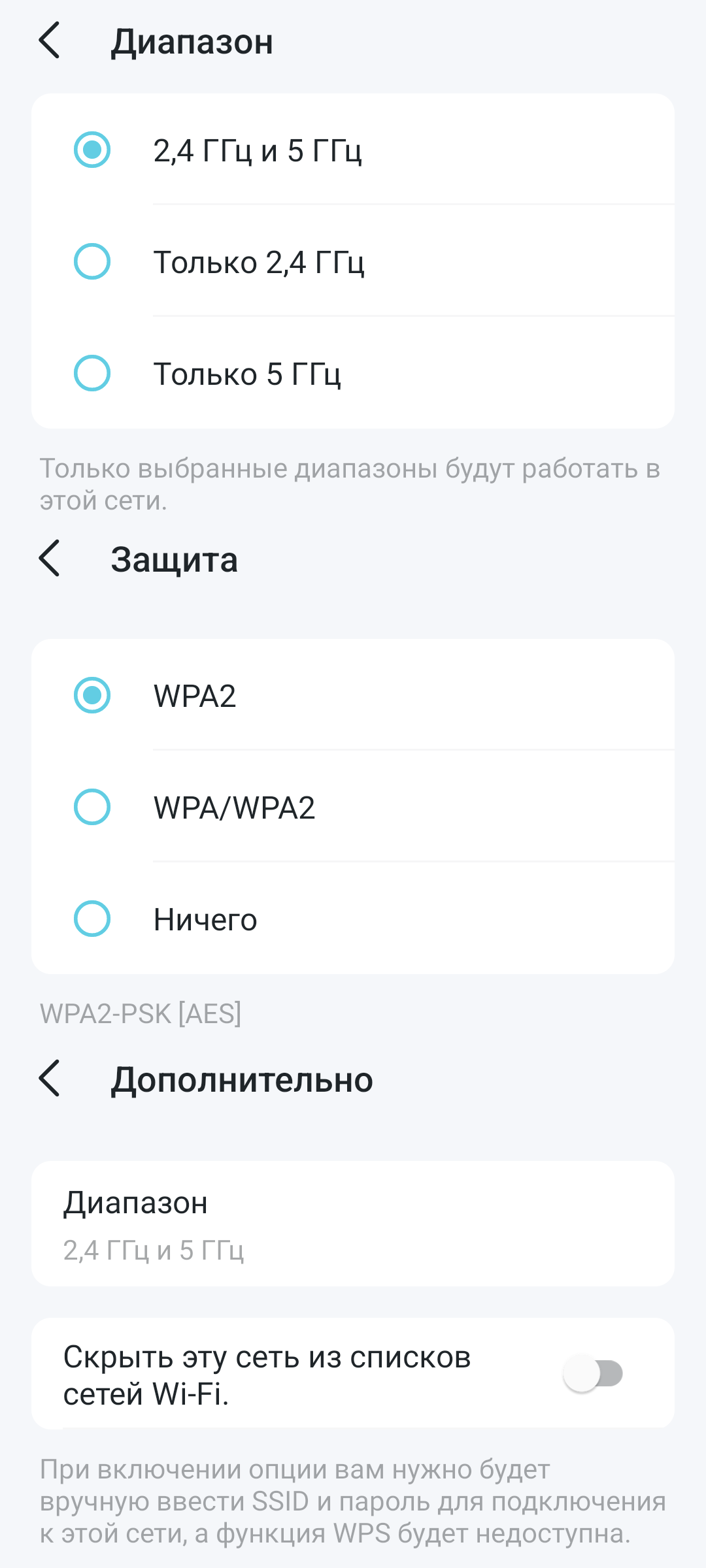
Task: Select Только 5 ГГц band
Action: point(92,374)
